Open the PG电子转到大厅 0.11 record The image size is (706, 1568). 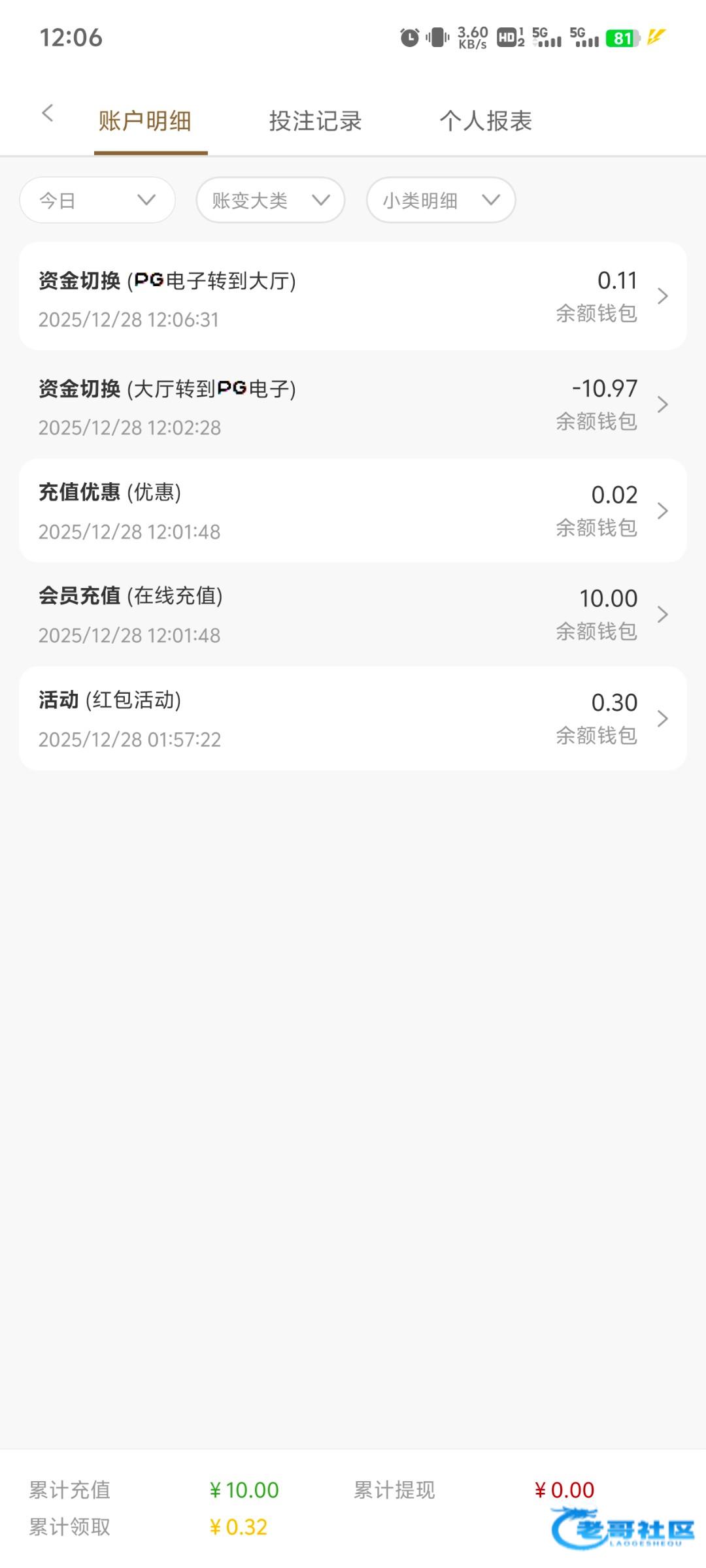353,297
